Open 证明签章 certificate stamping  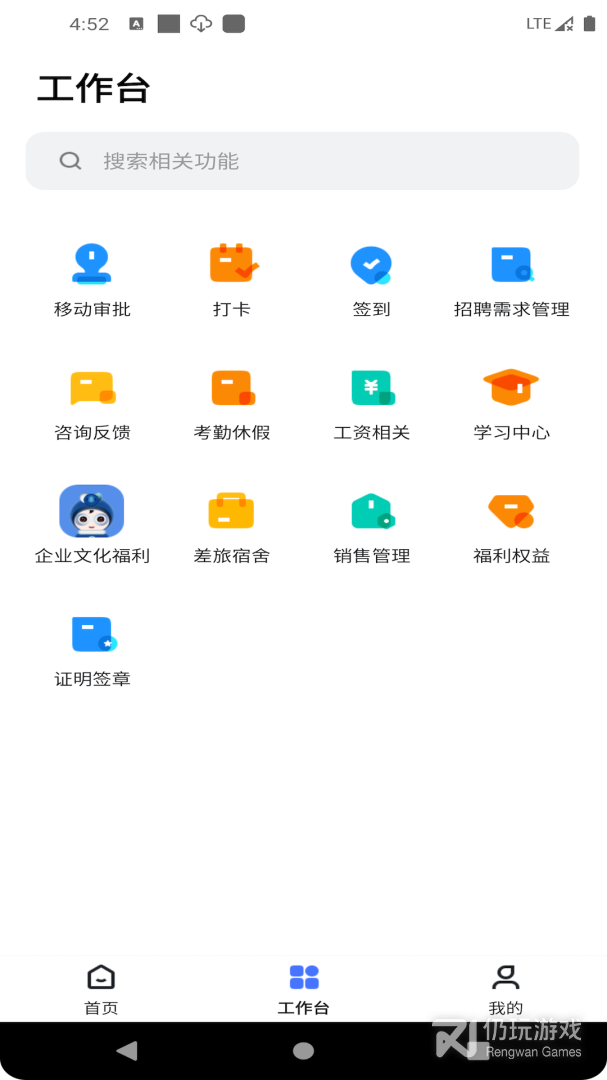92,635
